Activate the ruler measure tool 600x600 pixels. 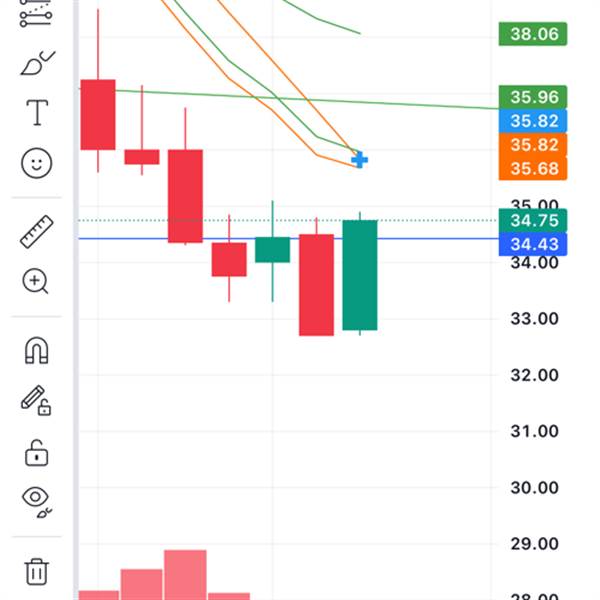tap(37, 233)
